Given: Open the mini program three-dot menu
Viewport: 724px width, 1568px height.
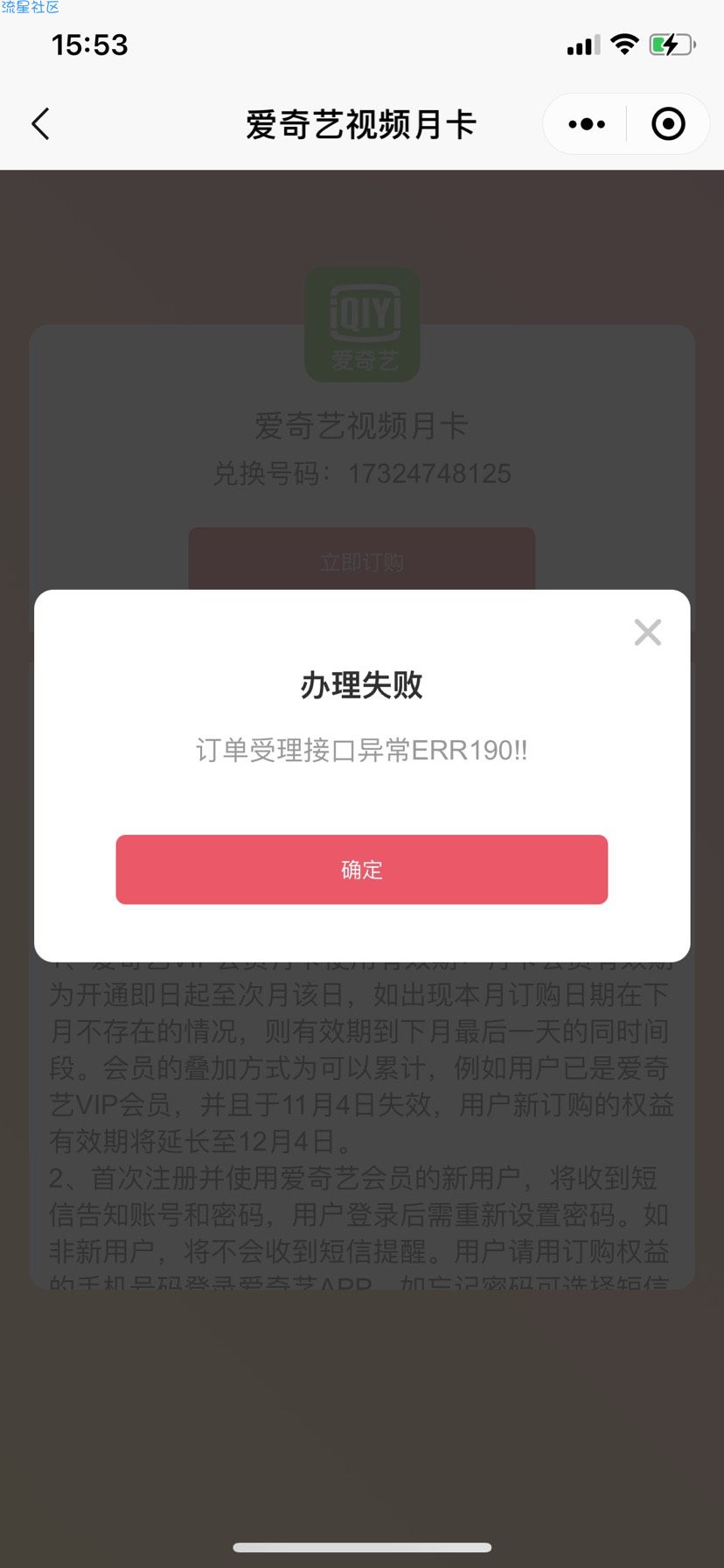Looking at the screenshot, I should (x=587, y=124).
